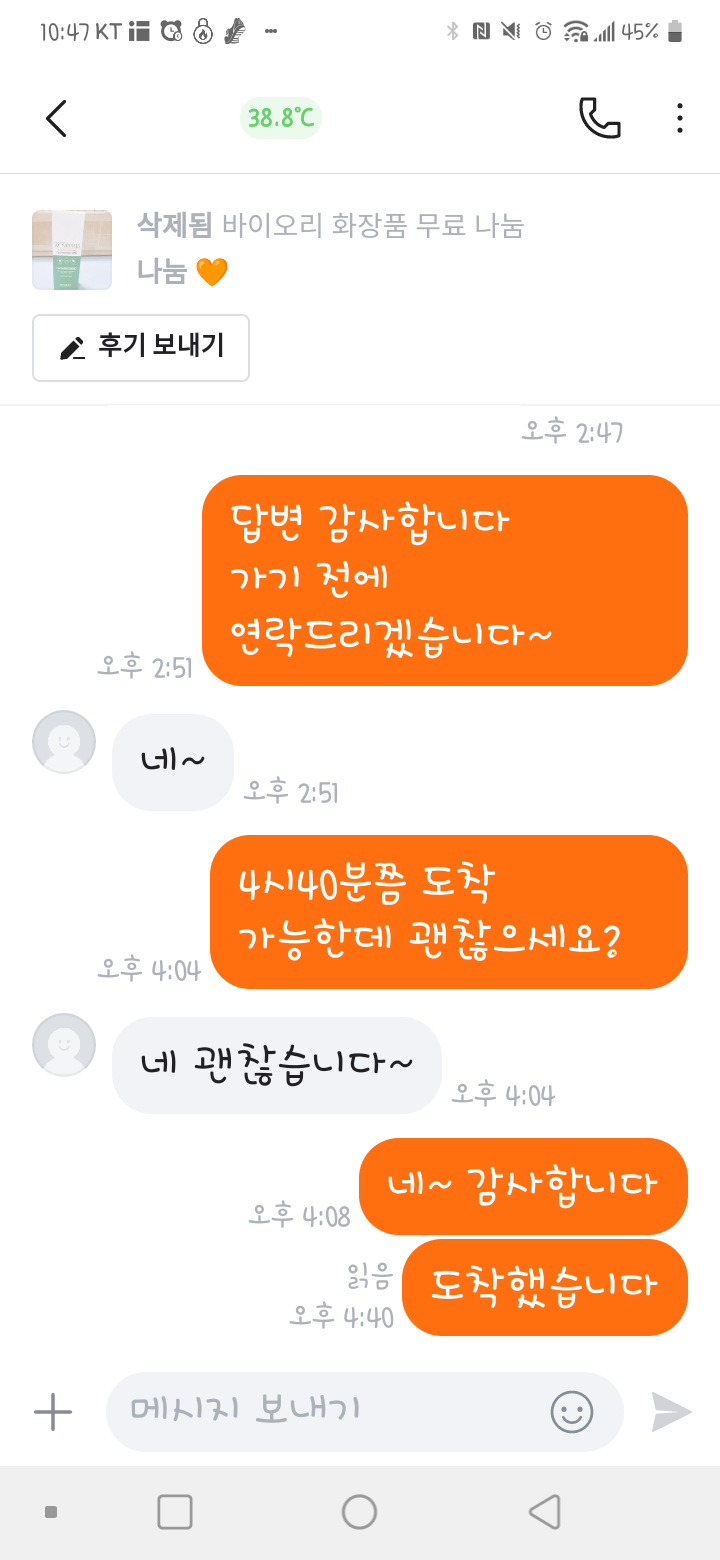Open the emoji sticker picker
The image size is (720, 1560).
pos(572,1412)
